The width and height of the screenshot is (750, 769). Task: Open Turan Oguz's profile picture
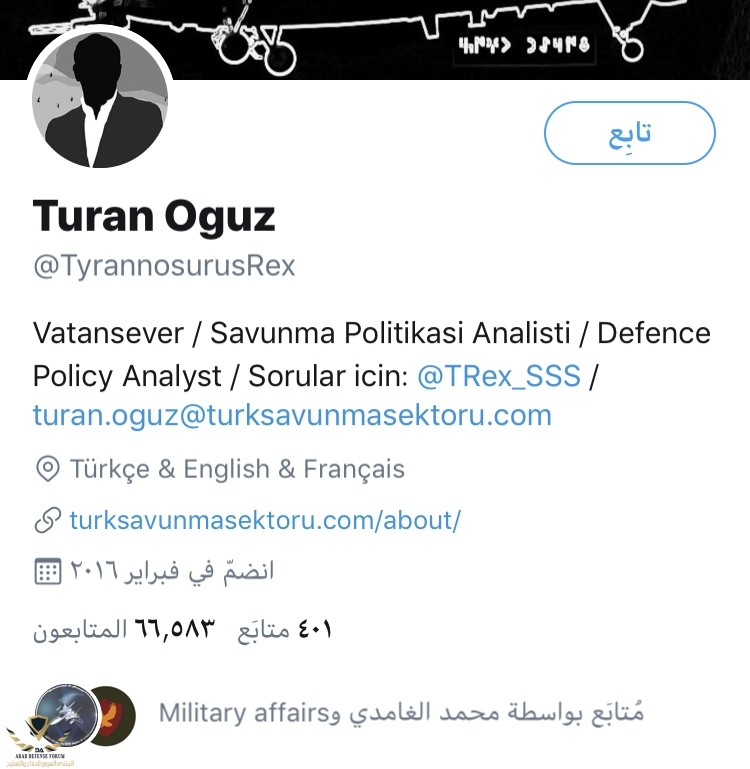click(100, 100)
